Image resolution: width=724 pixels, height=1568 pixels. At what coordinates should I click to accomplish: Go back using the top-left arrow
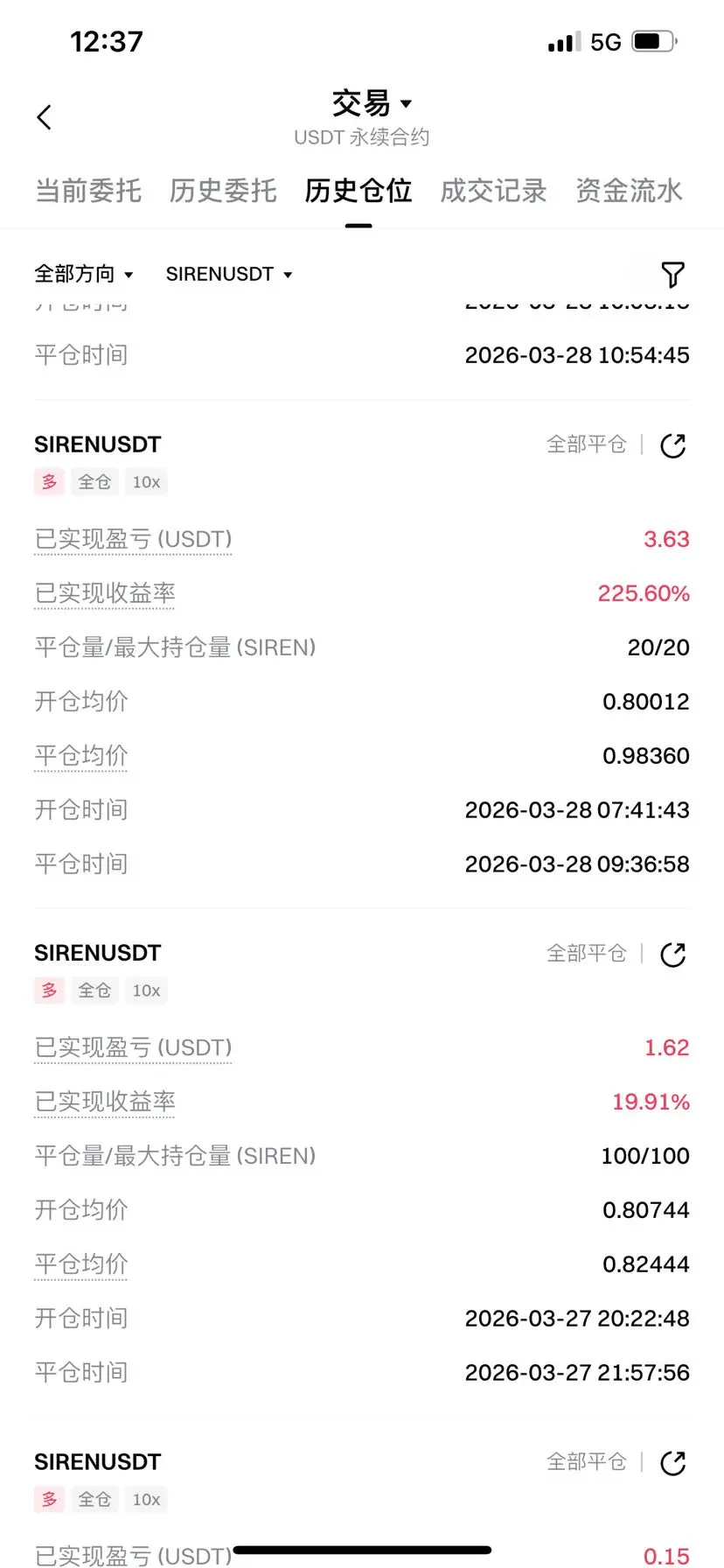tap(45, 117)
